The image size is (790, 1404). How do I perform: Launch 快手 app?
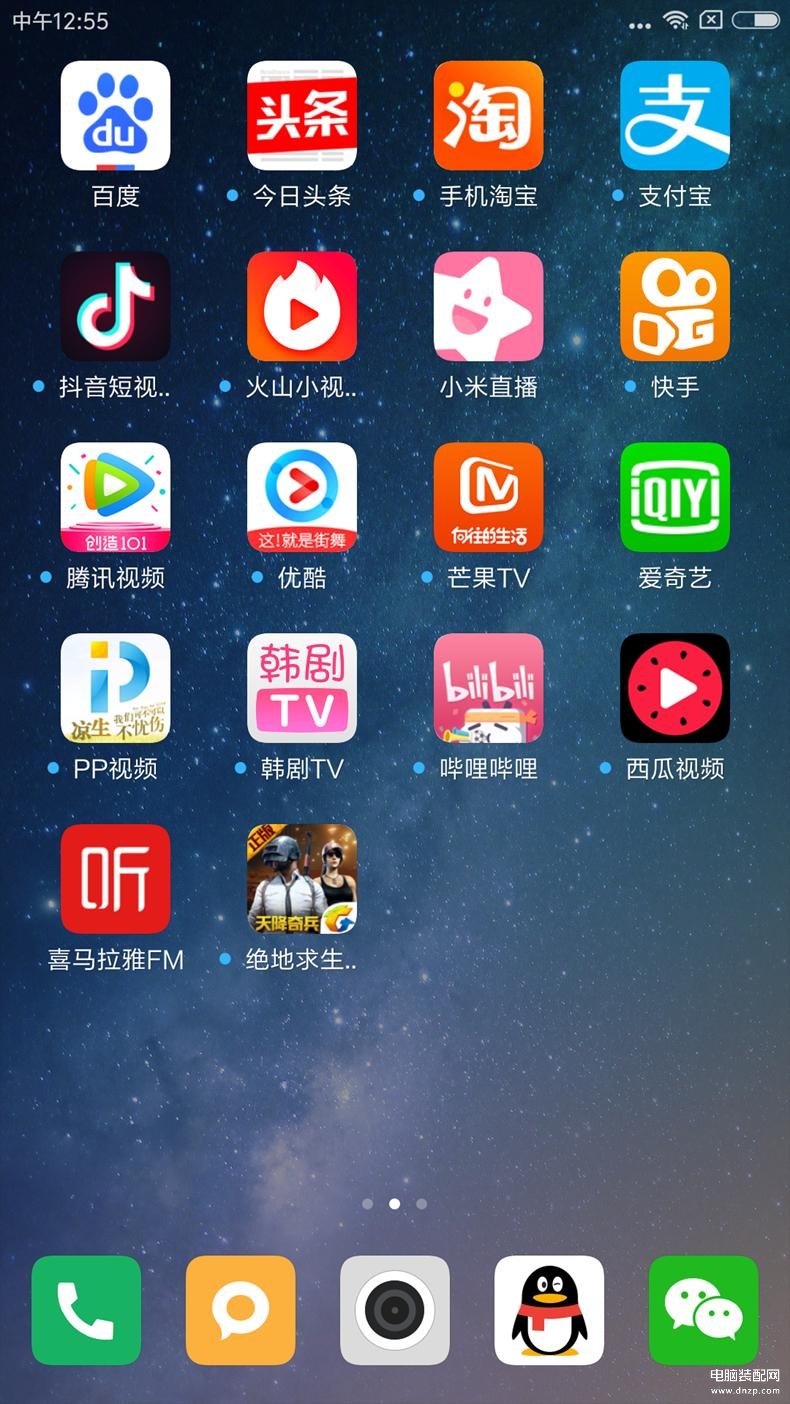[x=674, y=307]
